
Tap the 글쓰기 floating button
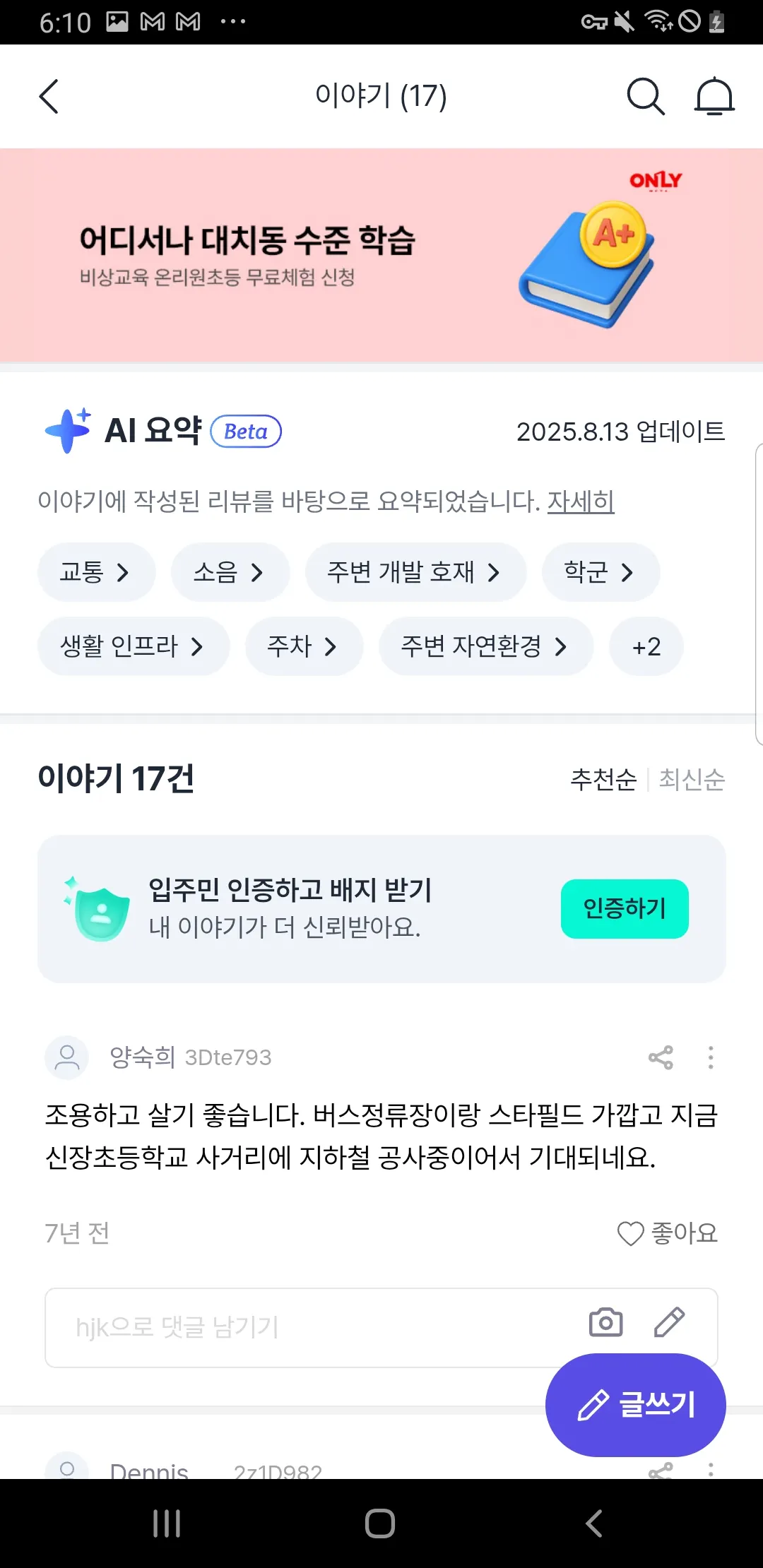coord(635,1405)
